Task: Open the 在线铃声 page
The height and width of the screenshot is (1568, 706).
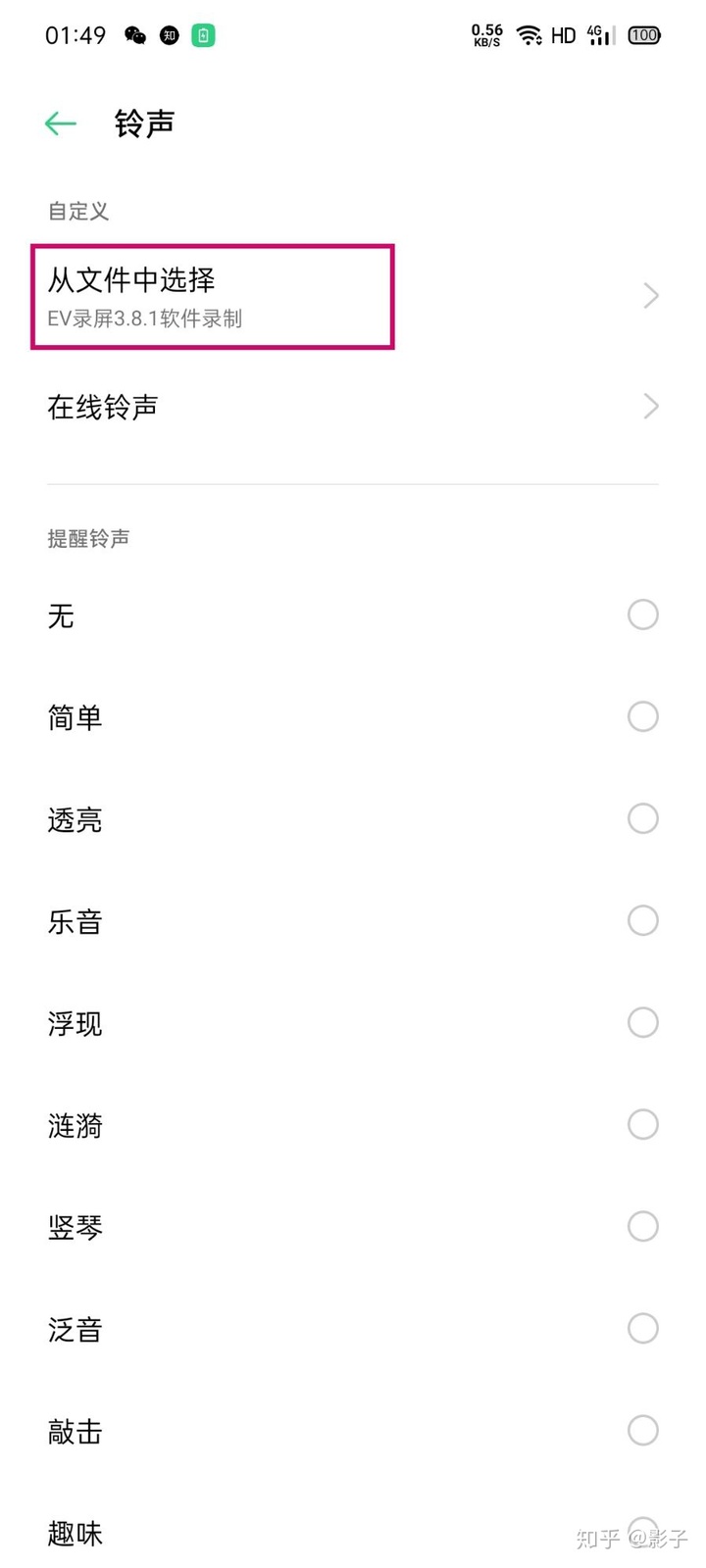Action: (103, 406)
